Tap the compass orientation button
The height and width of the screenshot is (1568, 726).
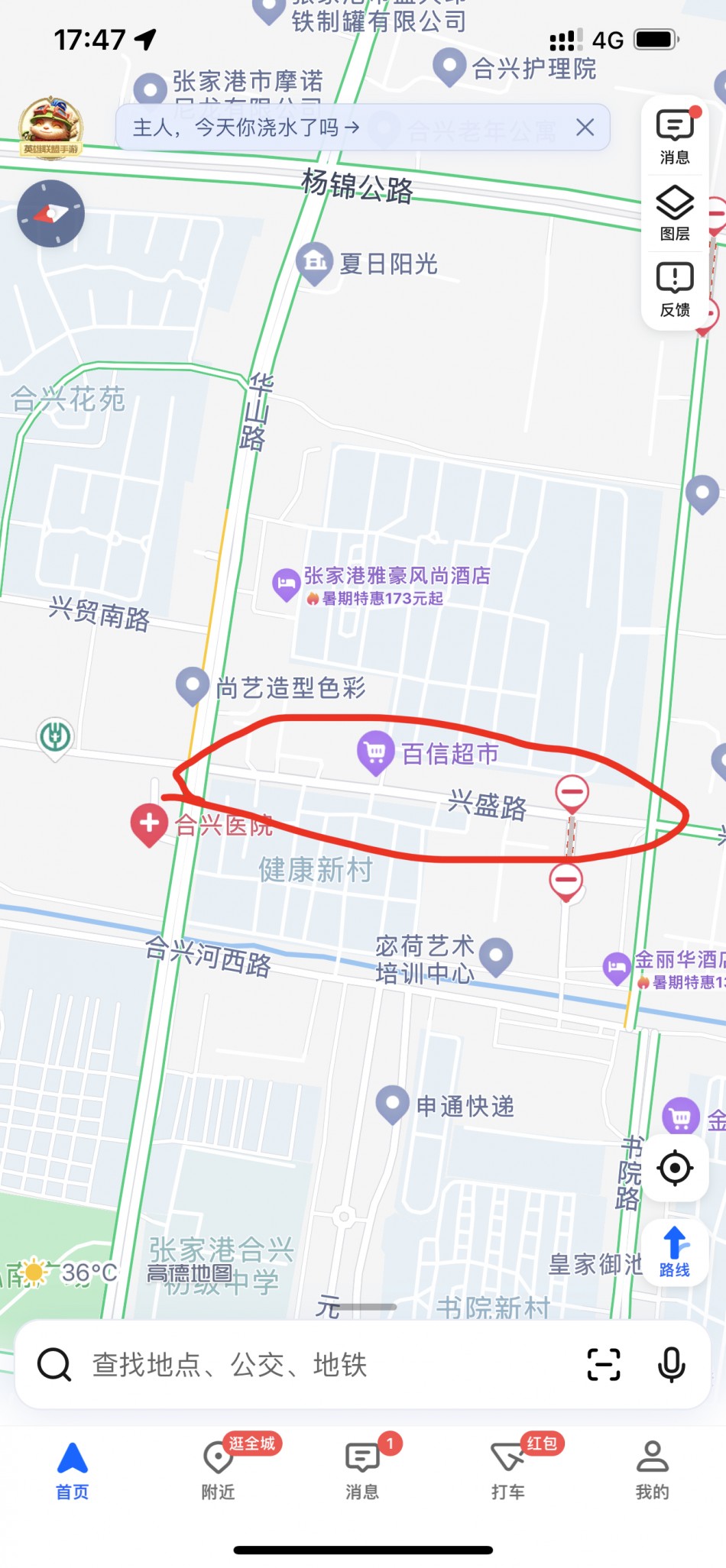[x=51, y=213]
